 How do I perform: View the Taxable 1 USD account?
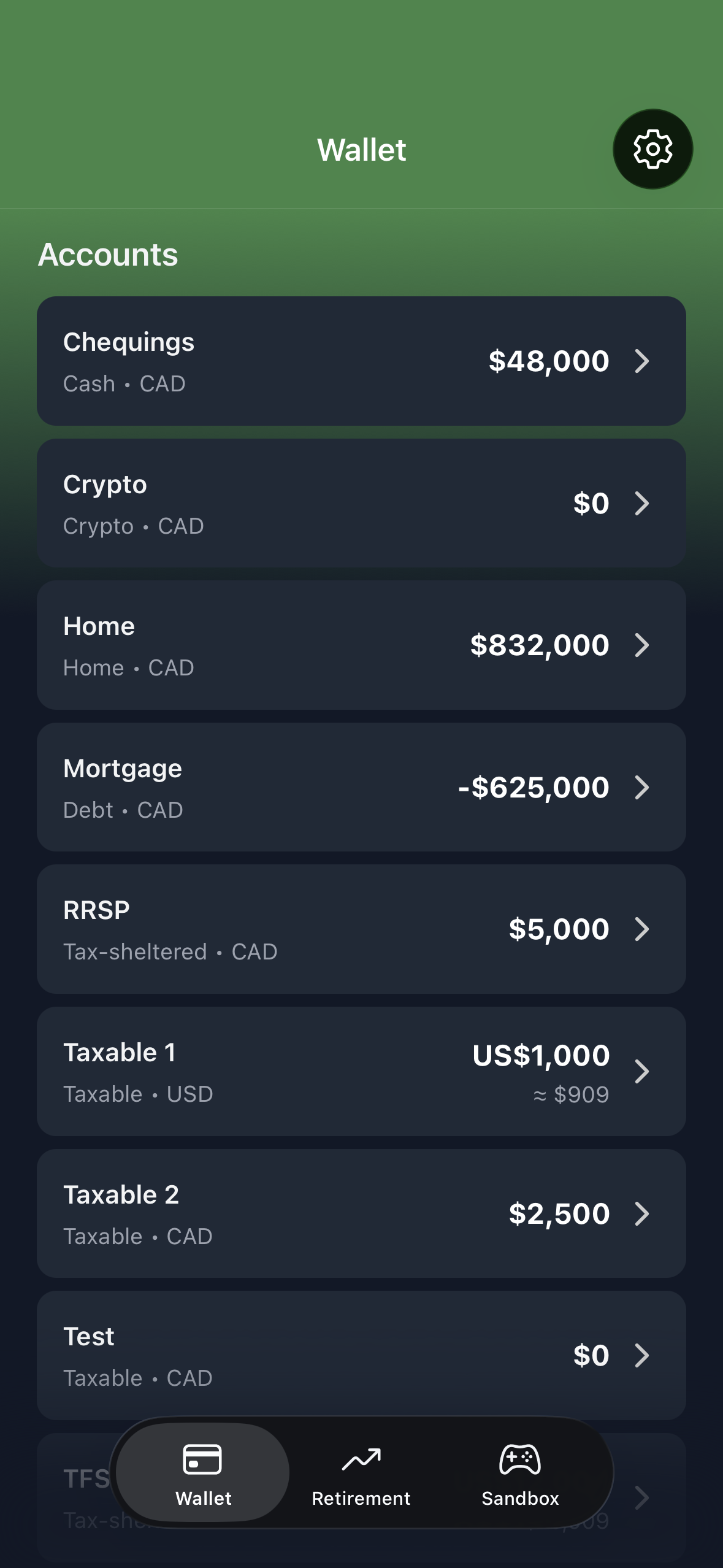361,1071
